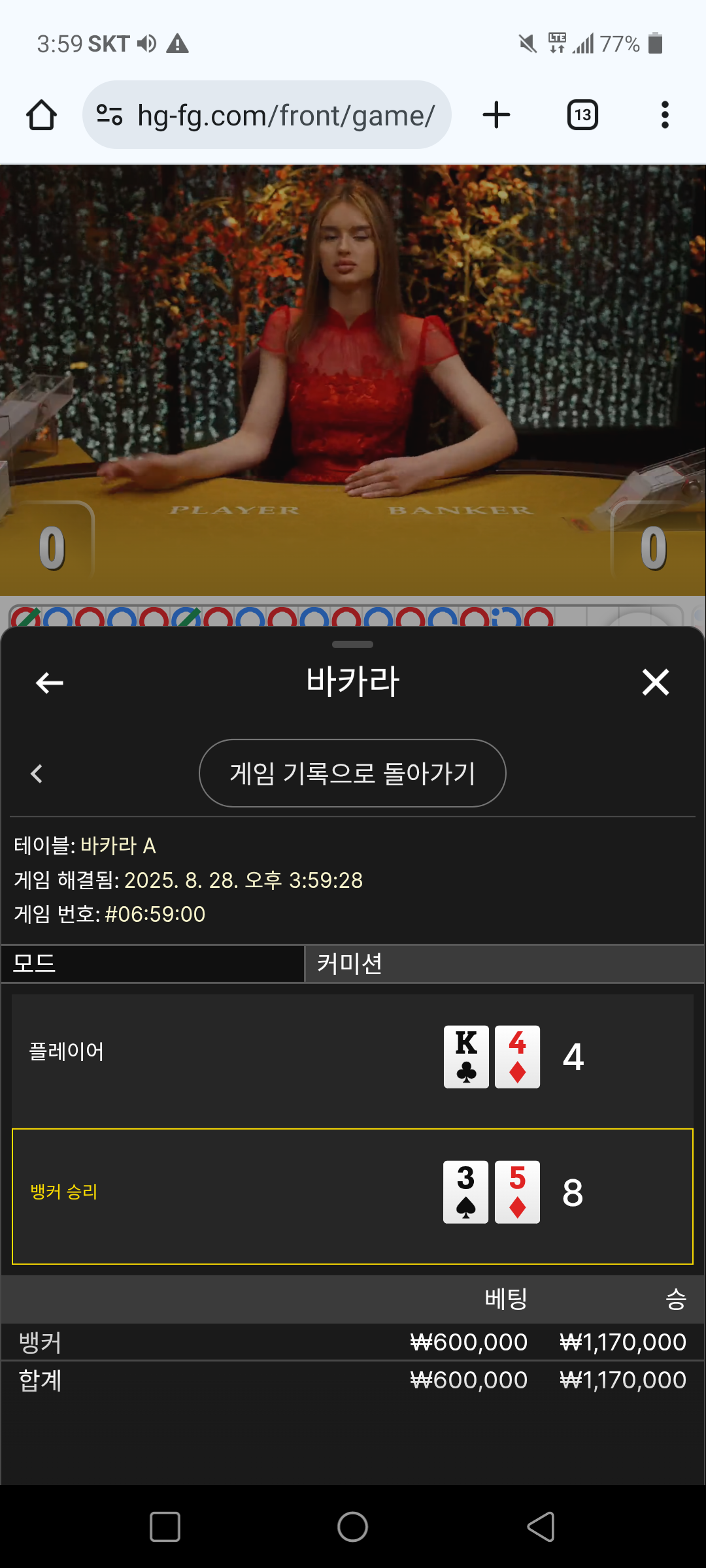Go back using the arrow beside 바카라
The height and width of the screenshot is (1568, 706).
click(50, 683)
